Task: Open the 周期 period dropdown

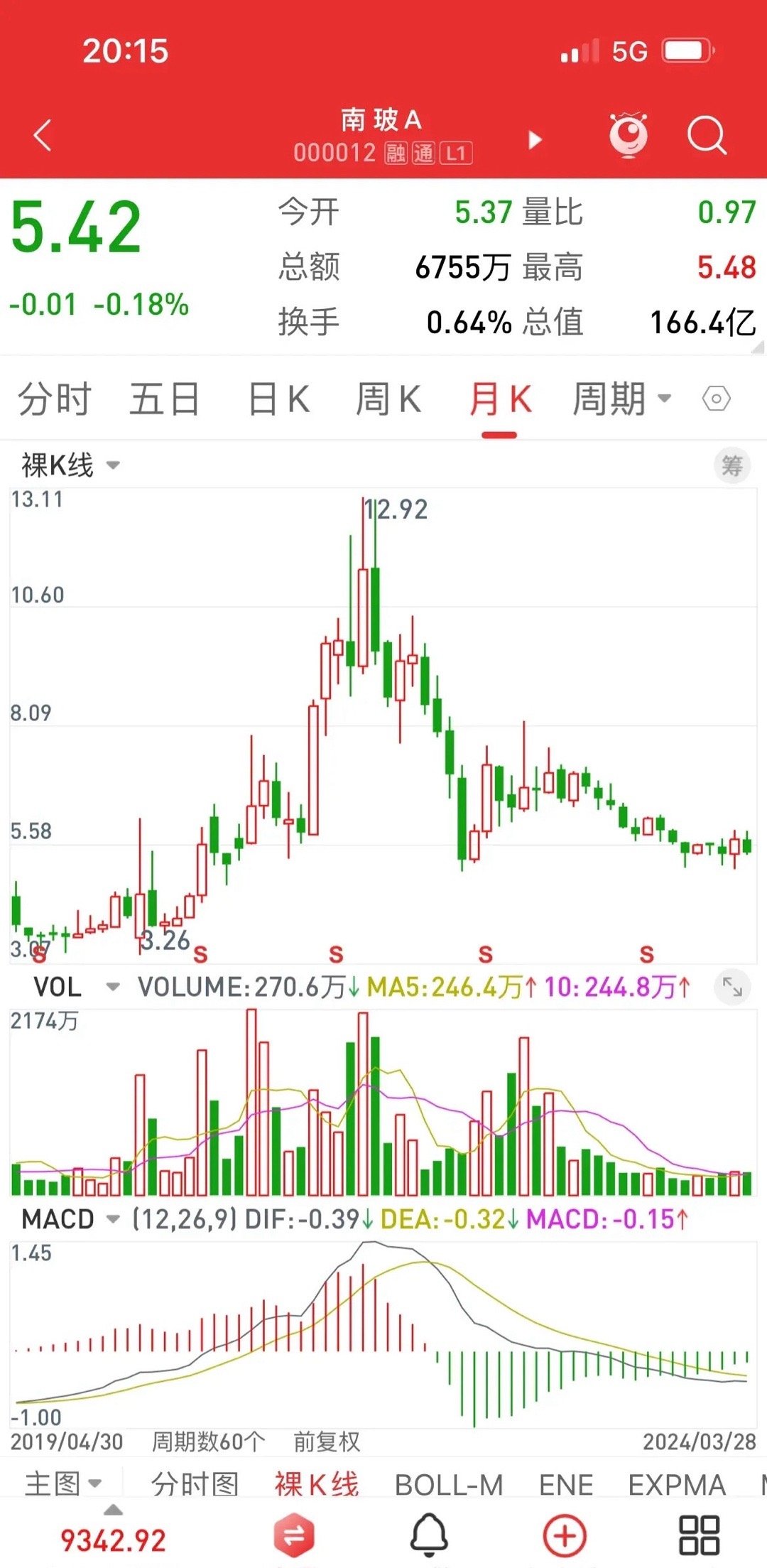Action: point(618,399)
